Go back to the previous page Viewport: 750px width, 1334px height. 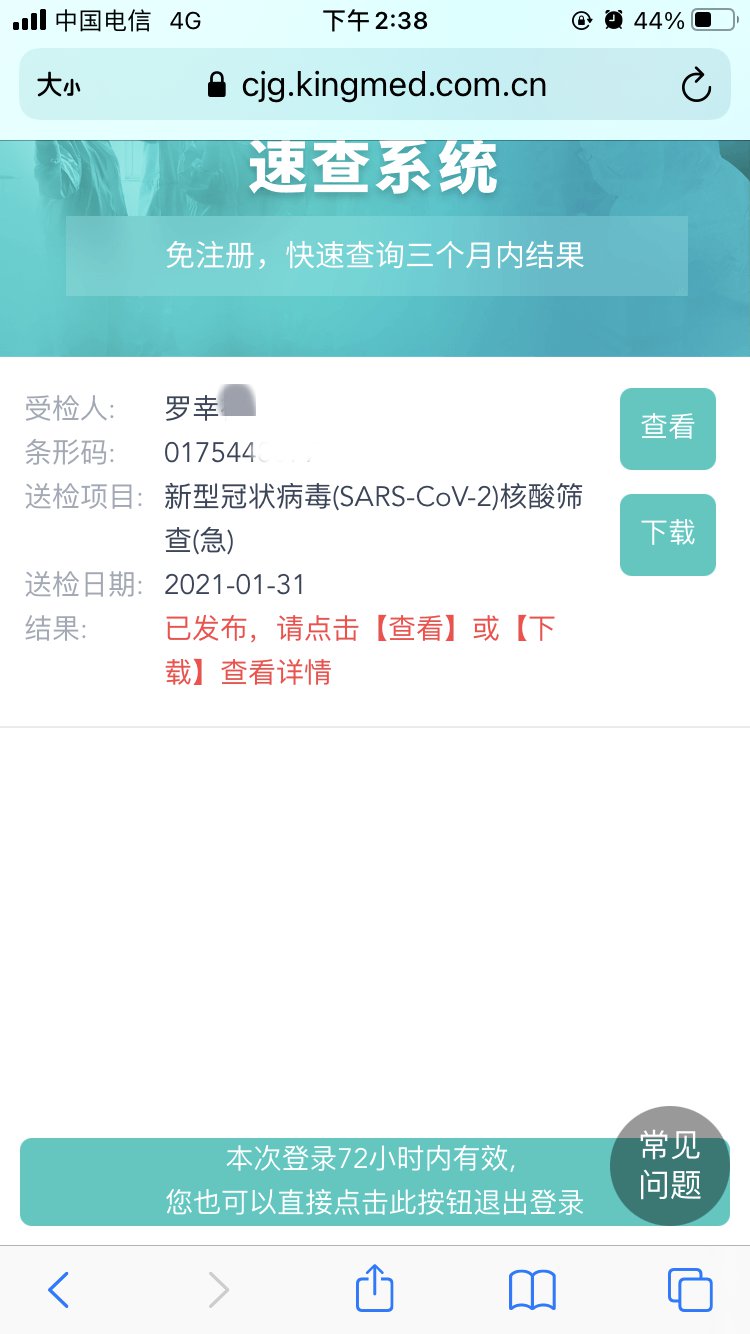59,1289
